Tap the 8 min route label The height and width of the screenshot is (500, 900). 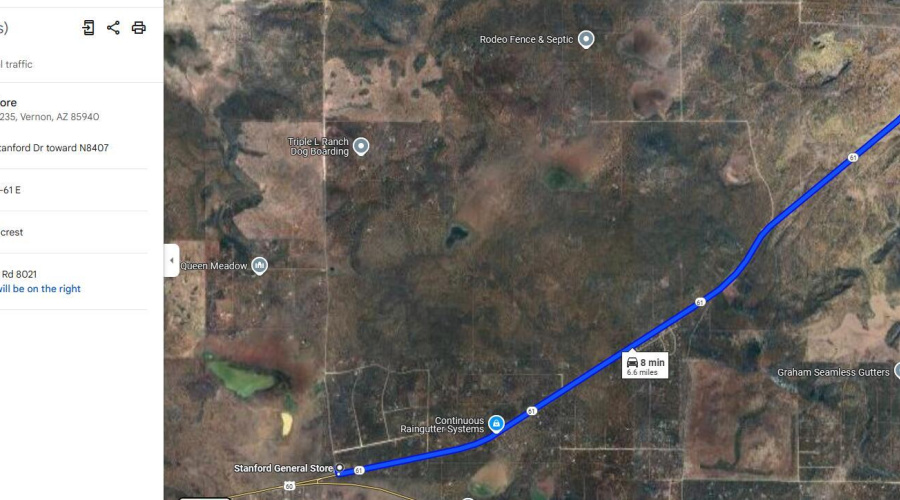(645, 365)
